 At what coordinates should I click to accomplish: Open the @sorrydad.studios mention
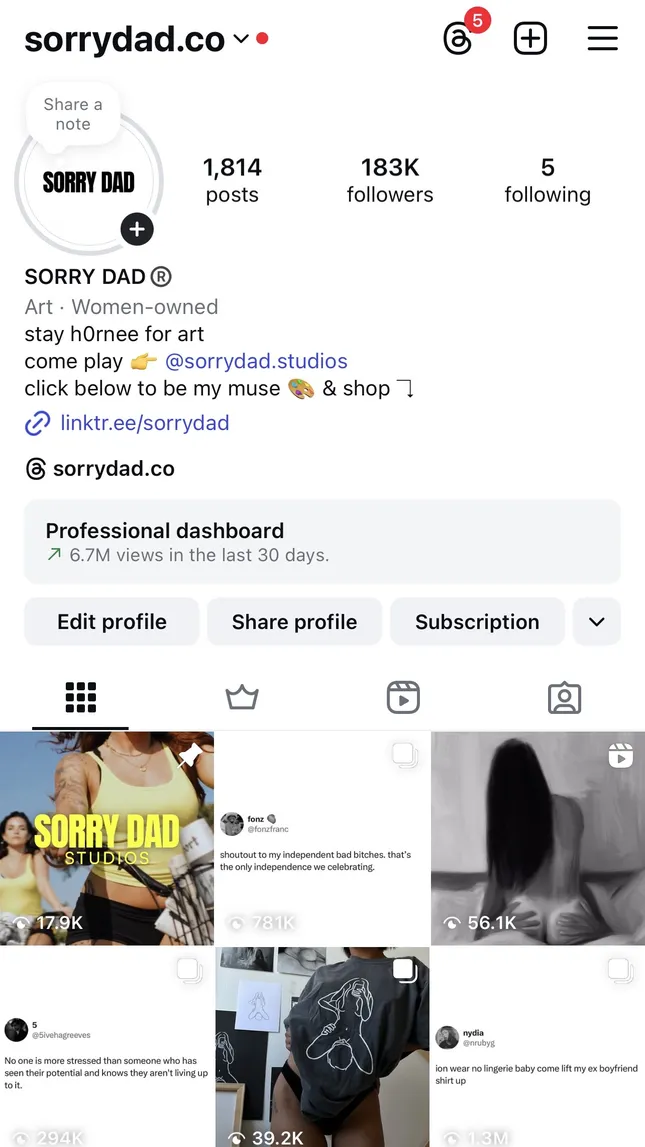pos(256,361)
